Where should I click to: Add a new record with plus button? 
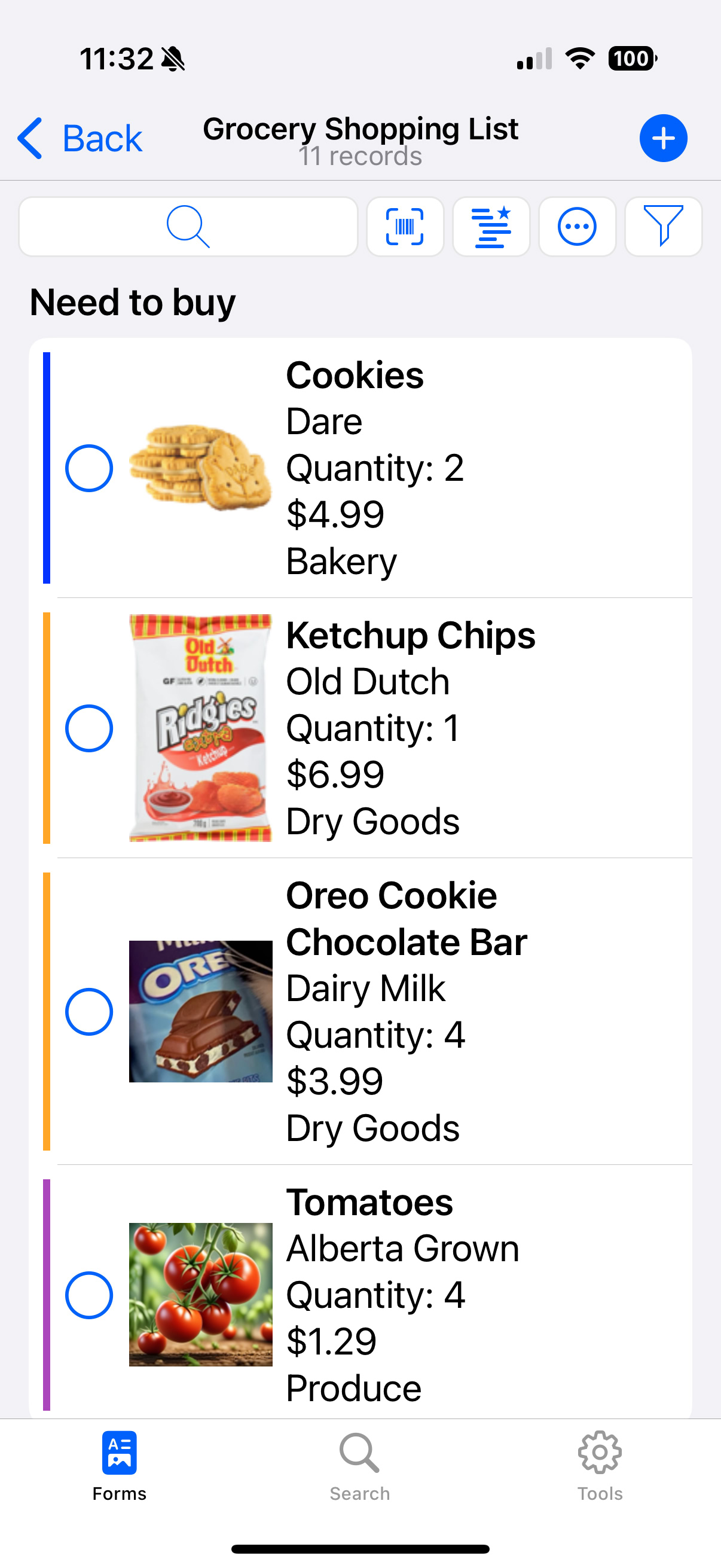662,138
